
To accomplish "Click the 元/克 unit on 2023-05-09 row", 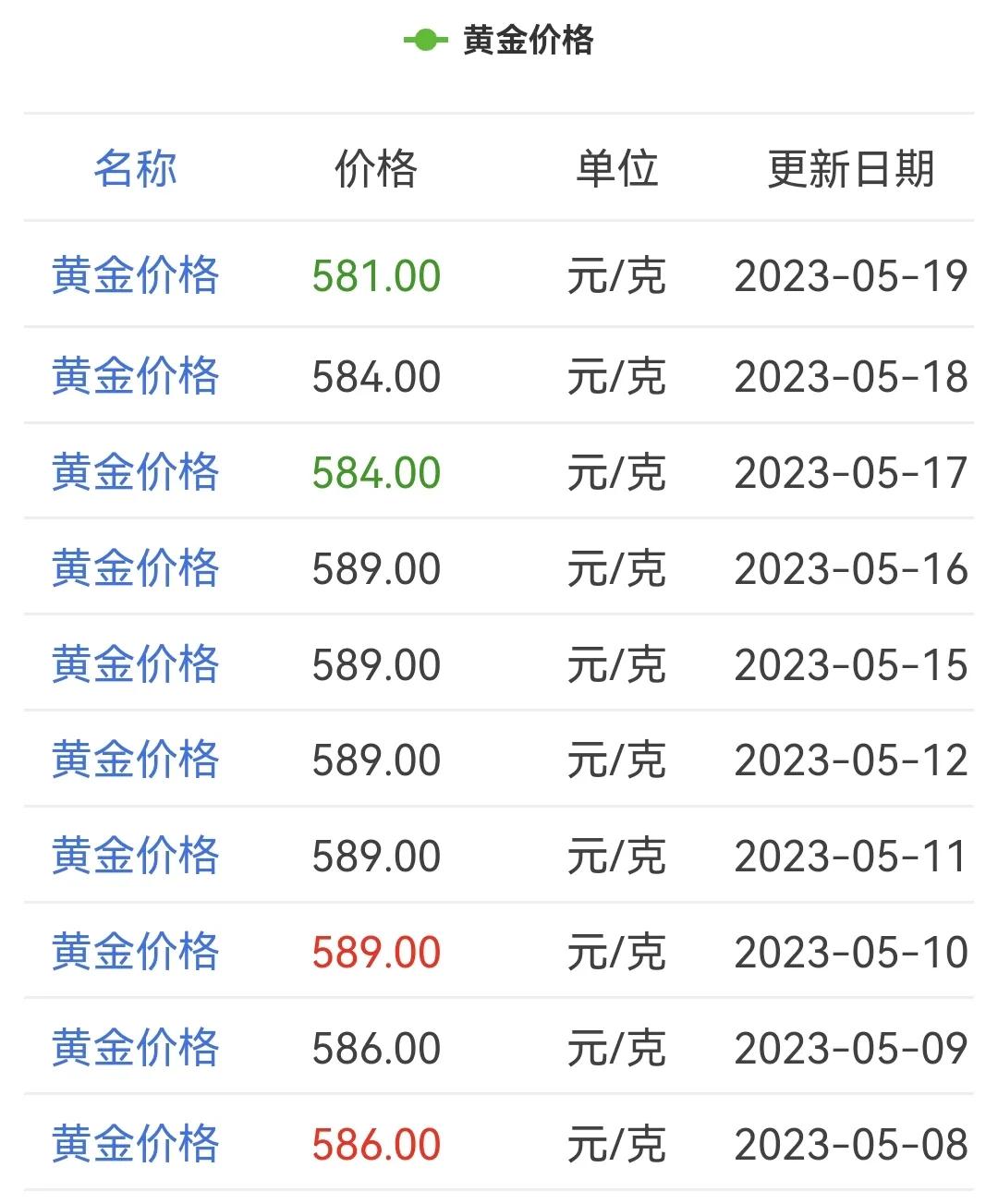I will click(616, 1047).
